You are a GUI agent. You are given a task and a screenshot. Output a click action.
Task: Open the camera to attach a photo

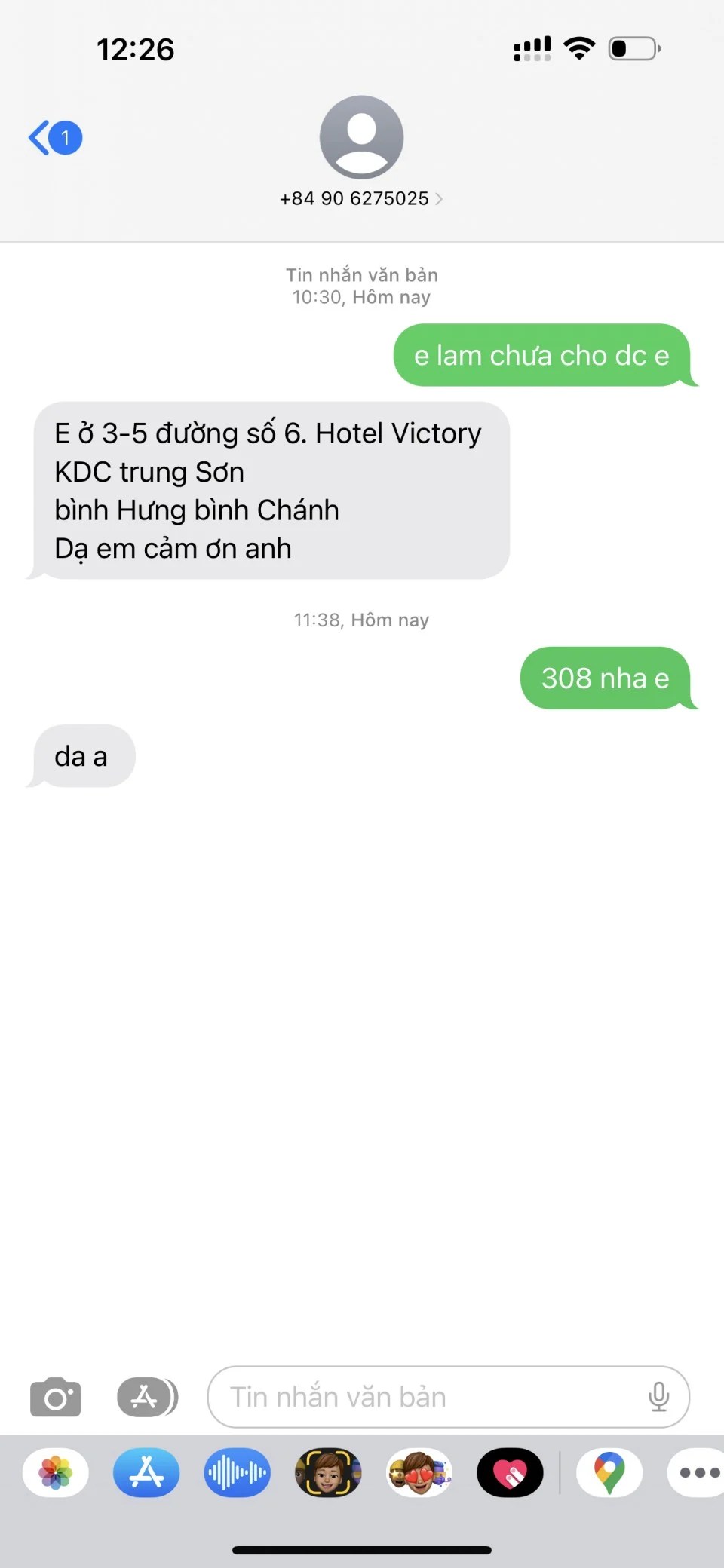click(55, 1397)
